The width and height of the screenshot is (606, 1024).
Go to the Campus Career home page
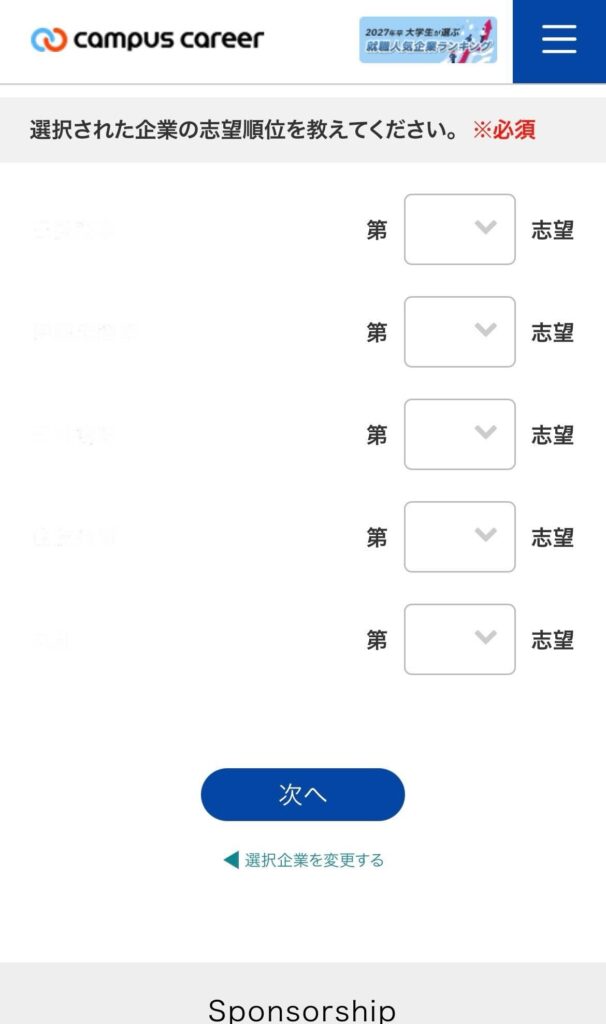coord(148,40)
